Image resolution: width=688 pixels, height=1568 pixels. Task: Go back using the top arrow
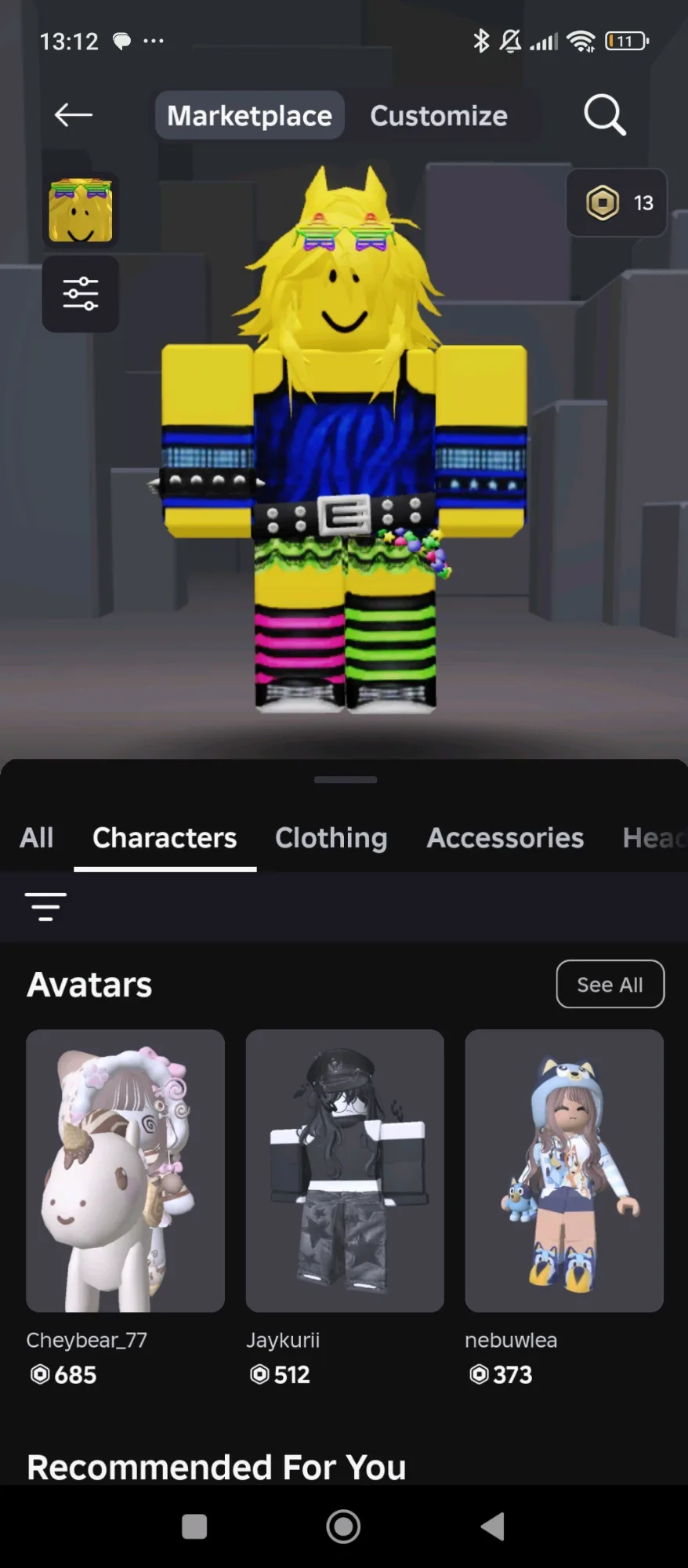tap(74, 115)
